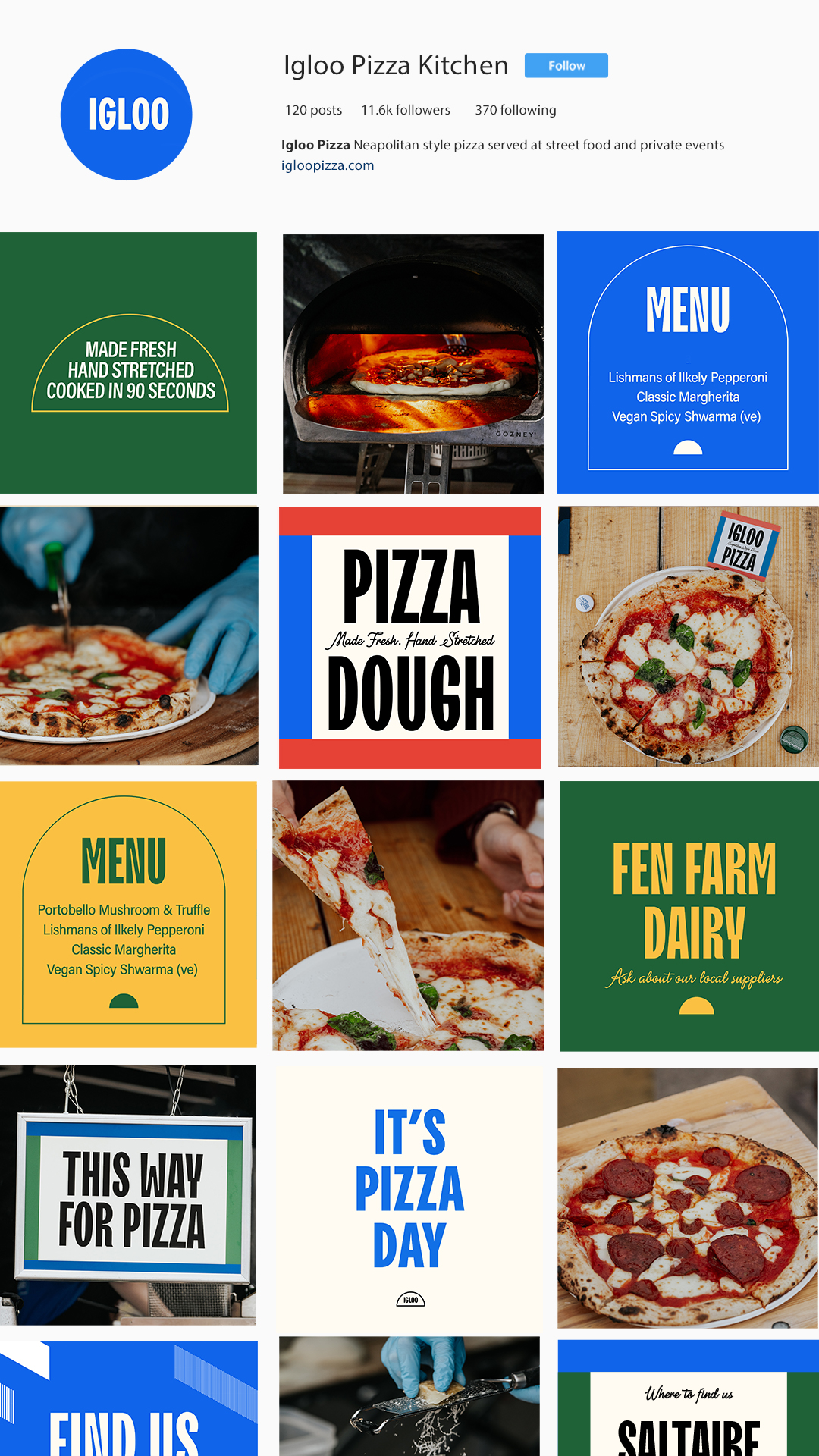This screenshot has width=819, height=1456.
Task: Open the cheese grating photo post
Action: 409,1397
